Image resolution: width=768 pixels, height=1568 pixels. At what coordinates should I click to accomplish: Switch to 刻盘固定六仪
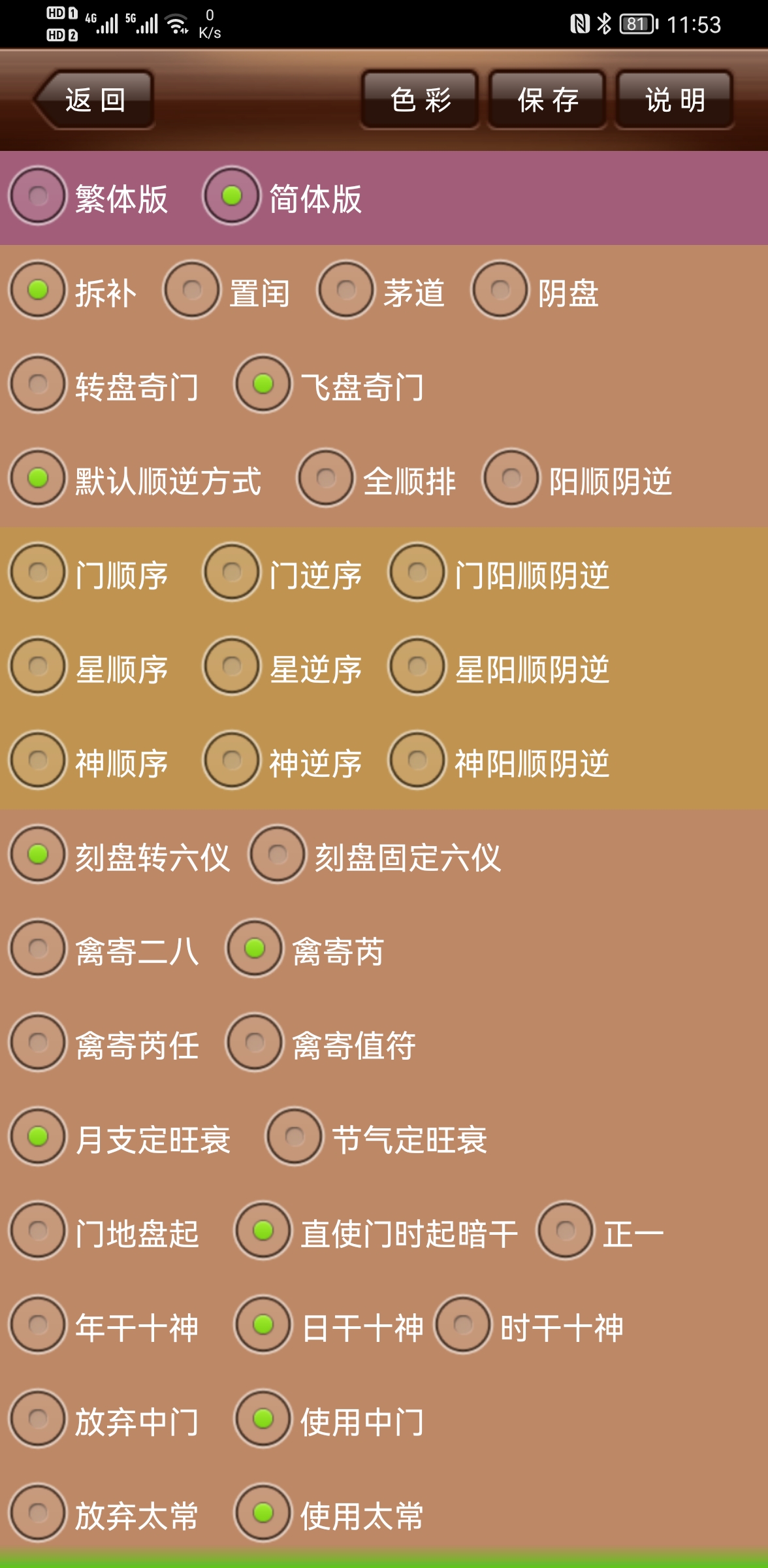[278, 855]
